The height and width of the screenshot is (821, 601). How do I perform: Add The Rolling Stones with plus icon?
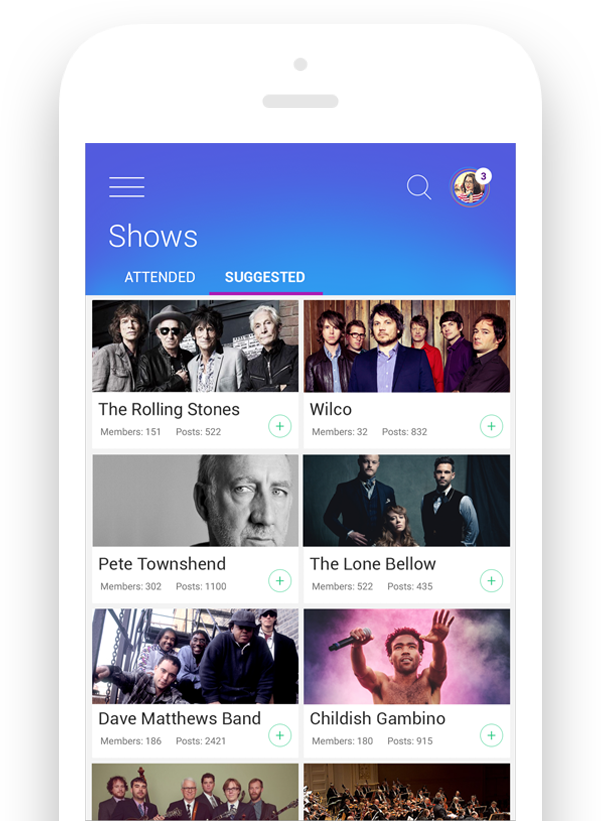coord(280,427)
